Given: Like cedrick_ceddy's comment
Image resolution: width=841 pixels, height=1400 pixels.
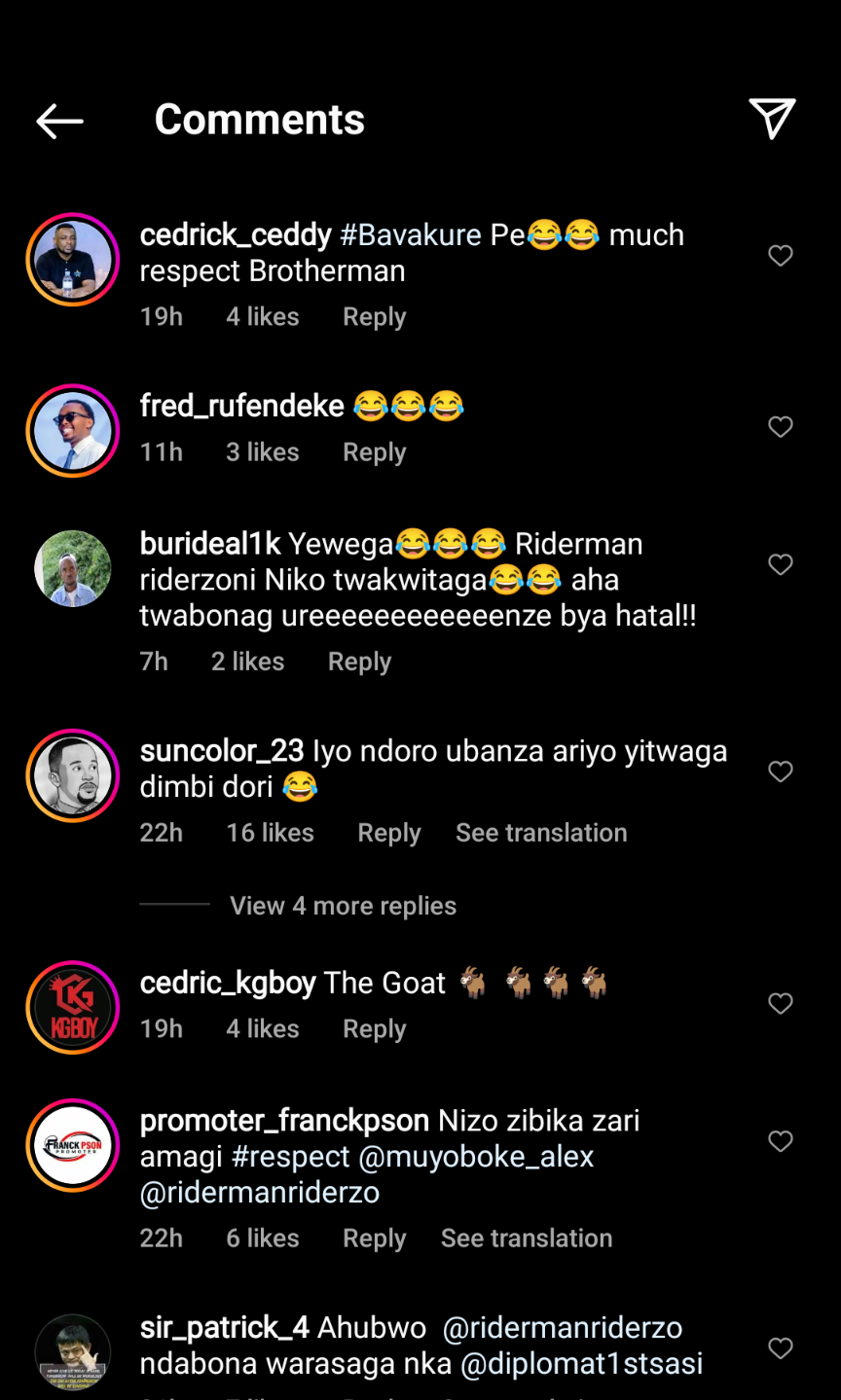Looking at the screenshot, I should (x=781, y=256).
